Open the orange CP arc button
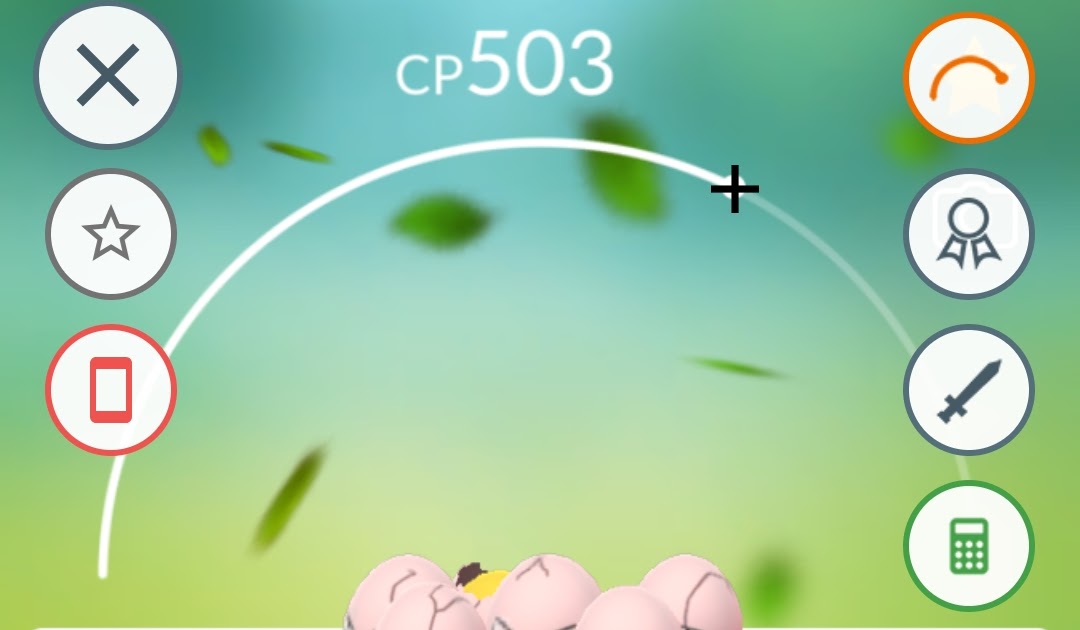This screenshot has height=630, width=1080. tap(968, 77)
